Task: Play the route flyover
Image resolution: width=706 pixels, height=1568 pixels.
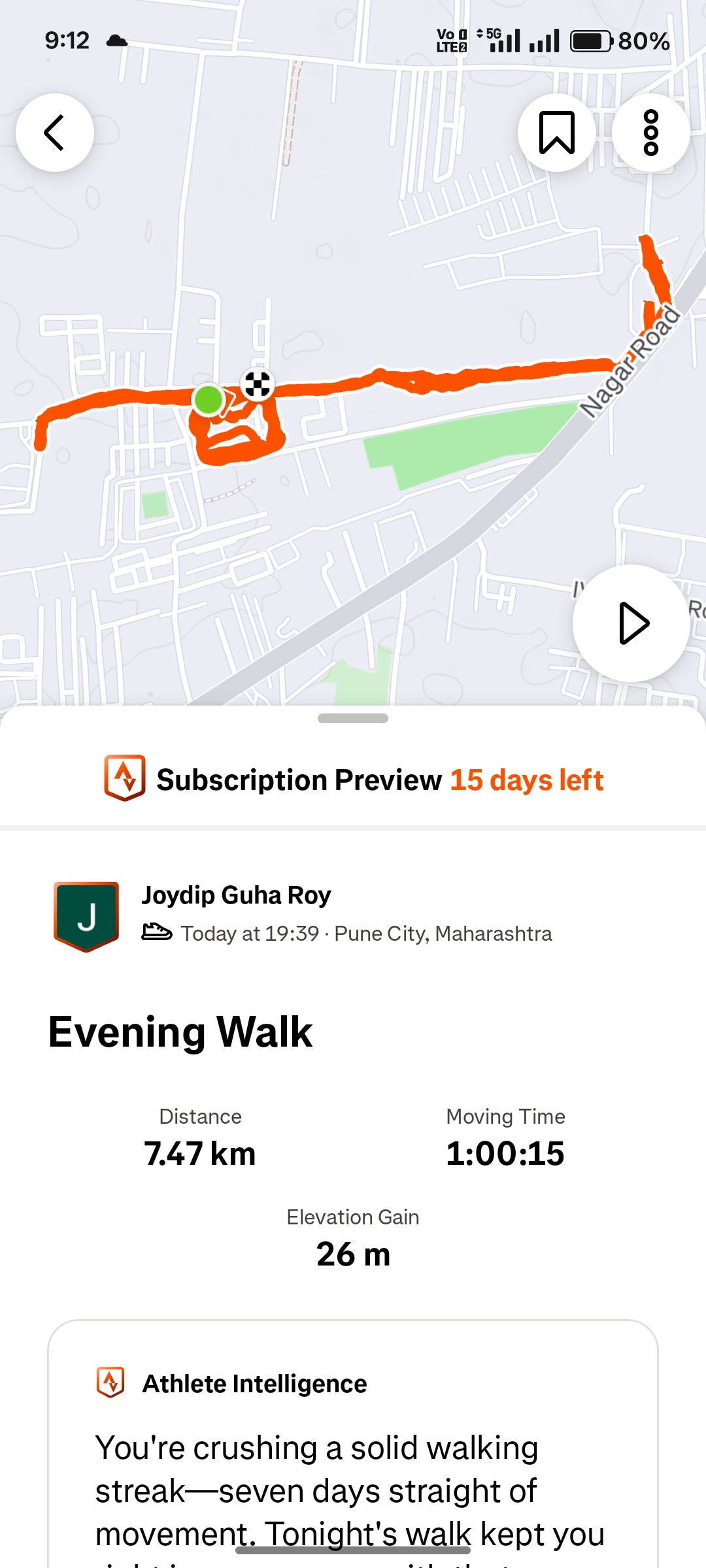Action: pyautogui.click(x=631, y=623)
